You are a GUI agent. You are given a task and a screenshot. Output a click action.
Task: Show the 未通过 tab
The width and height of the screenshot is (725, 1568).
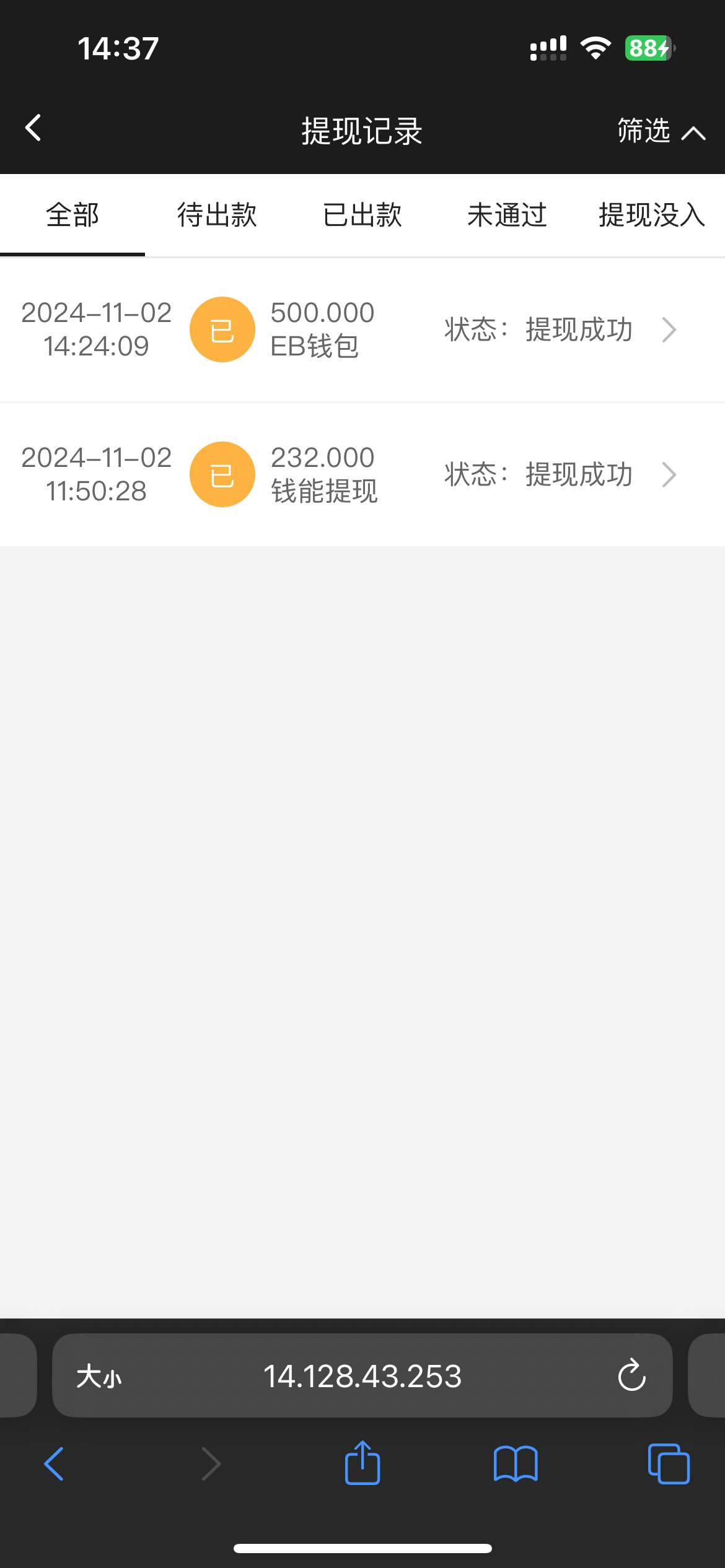pyautogui.click(x=507, y=216)
